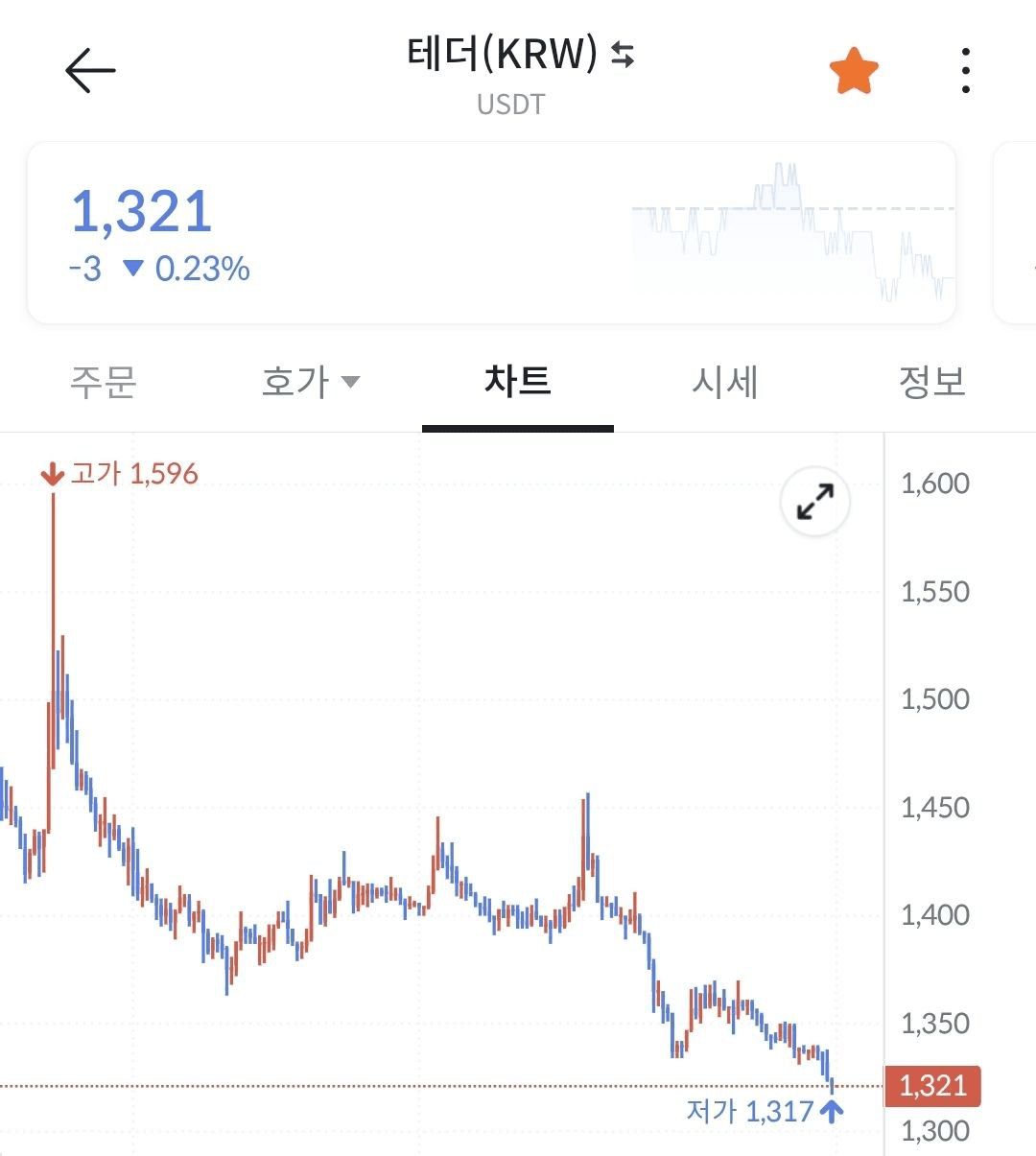
Task: Open the 호가 dropdown tab
Action: [310, 382]
